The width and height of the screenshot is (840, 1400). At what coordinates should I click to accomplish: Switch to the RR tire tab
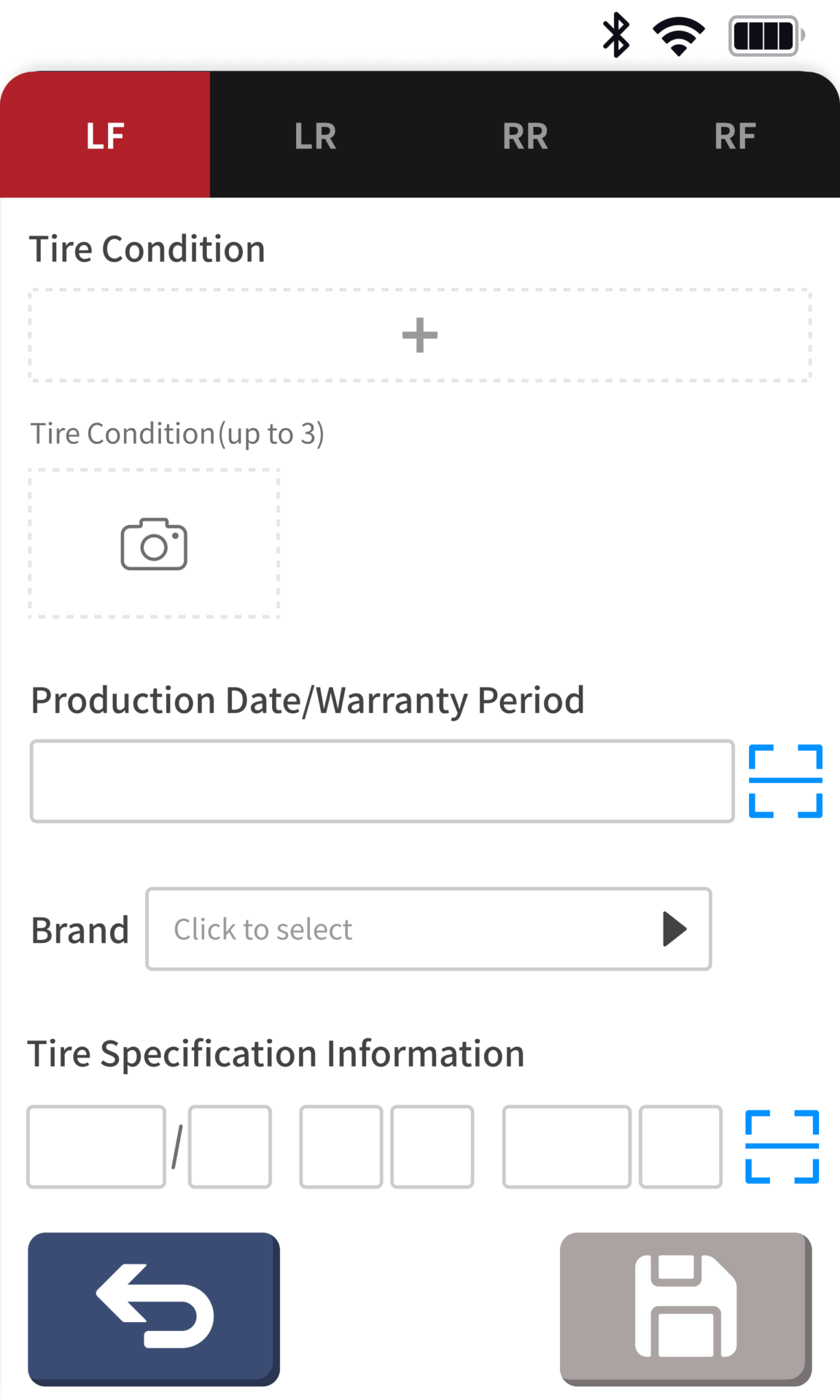click(525, 136)
